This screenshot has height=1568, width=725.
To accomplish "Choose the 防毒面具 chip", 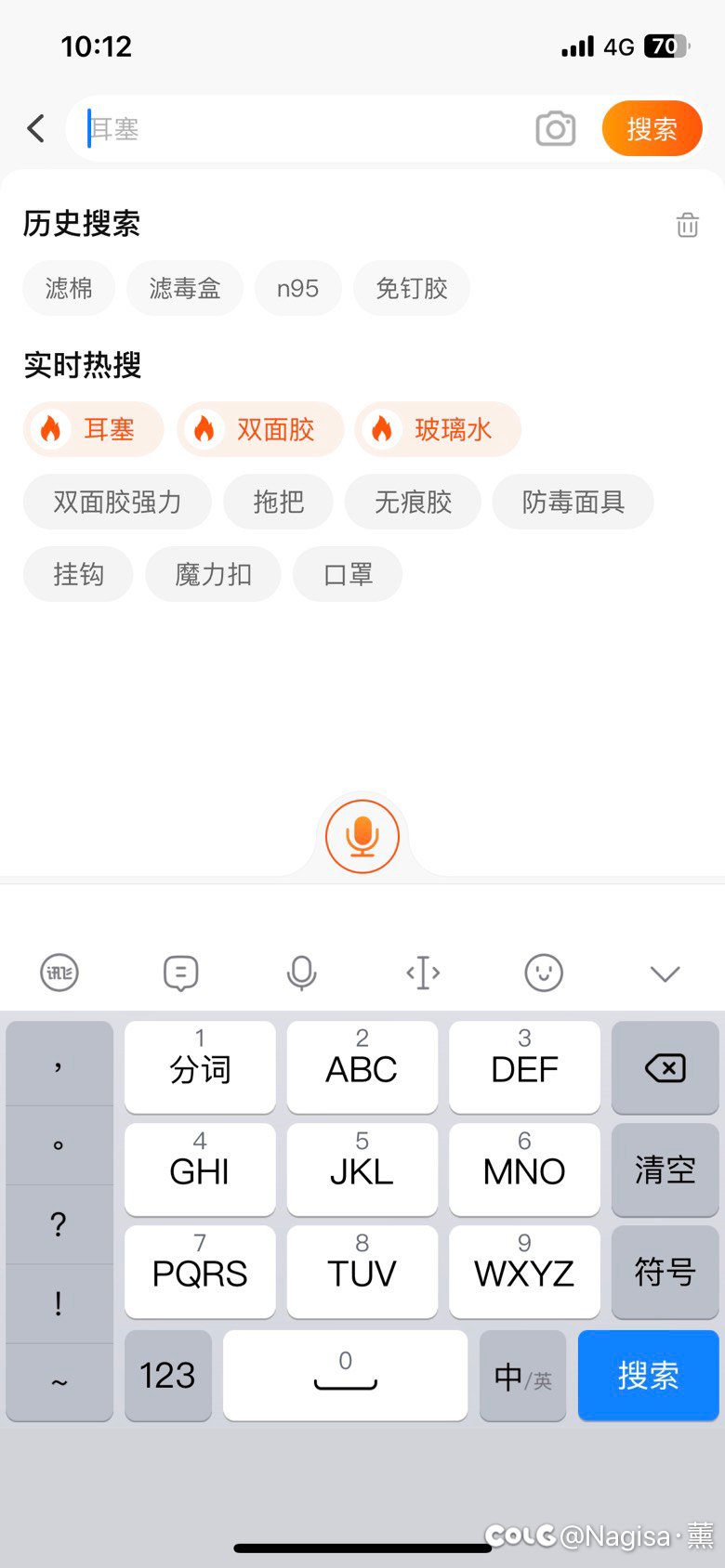I will coord(573,502).
